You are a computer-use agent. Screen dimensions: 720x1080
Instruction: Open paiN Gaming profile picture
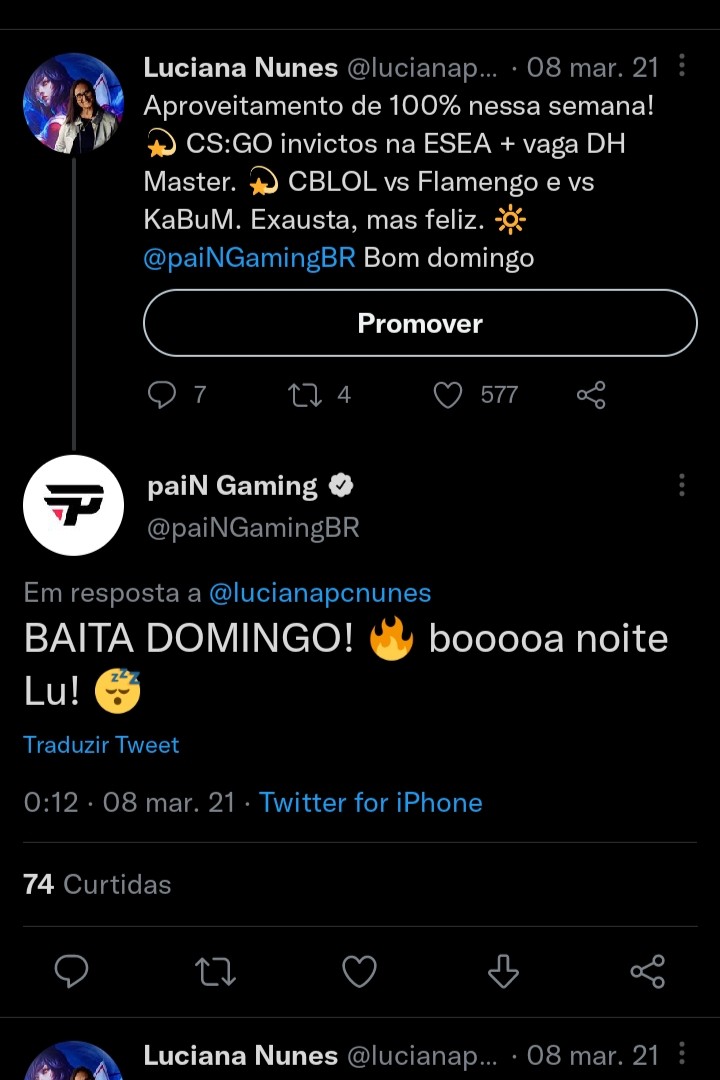pyautogui.click(x=73, y=505)
